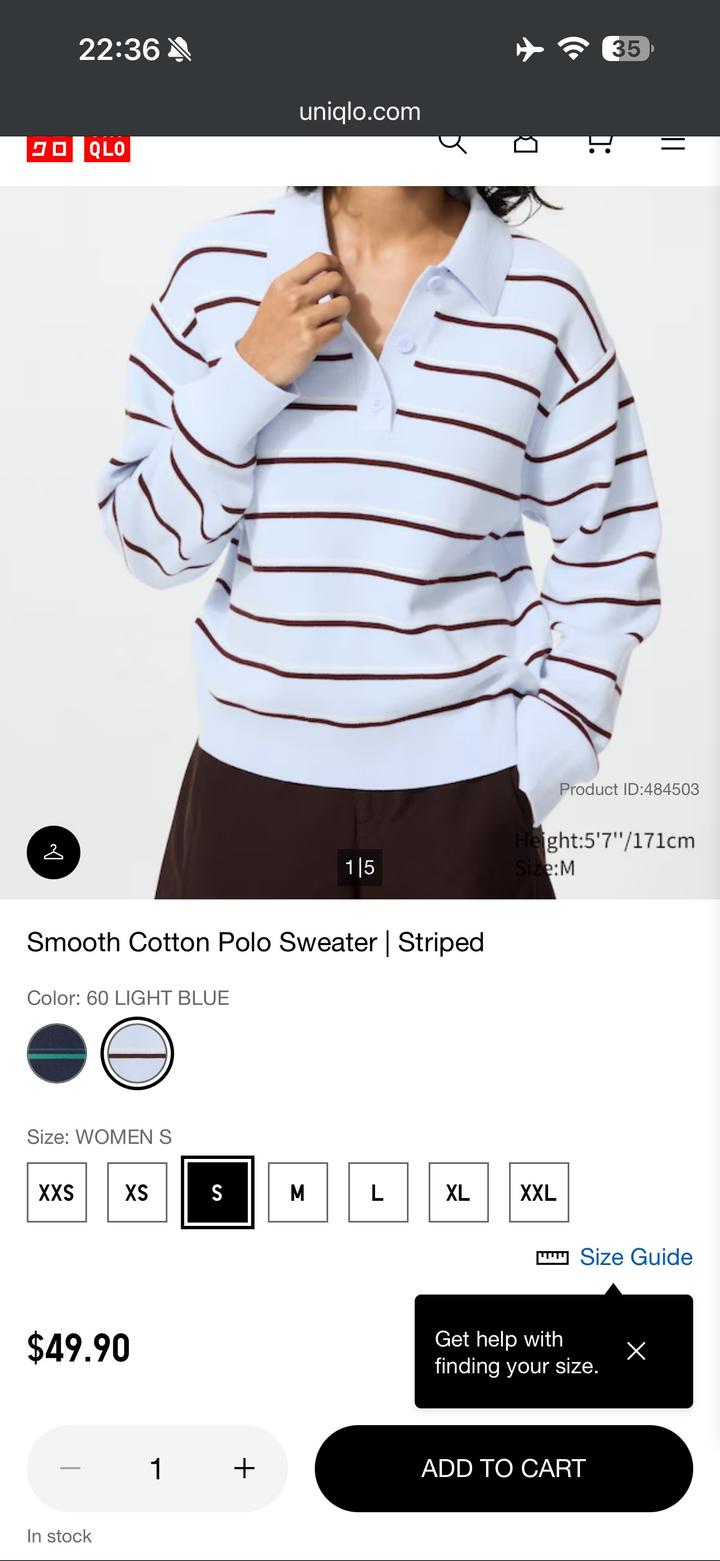The width and height of the screenshot is (720, 1561).
Task: Select the navy color swatch
Action: click(x=57, y=1053)
